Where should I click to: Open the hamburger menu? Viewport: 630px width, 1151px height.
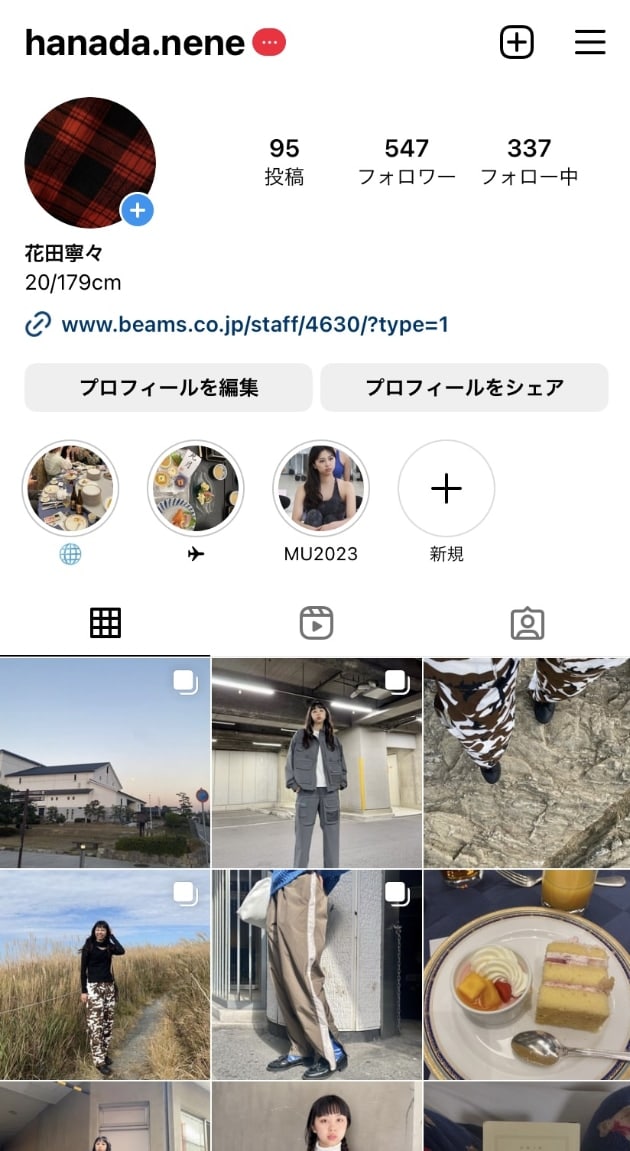590,42
